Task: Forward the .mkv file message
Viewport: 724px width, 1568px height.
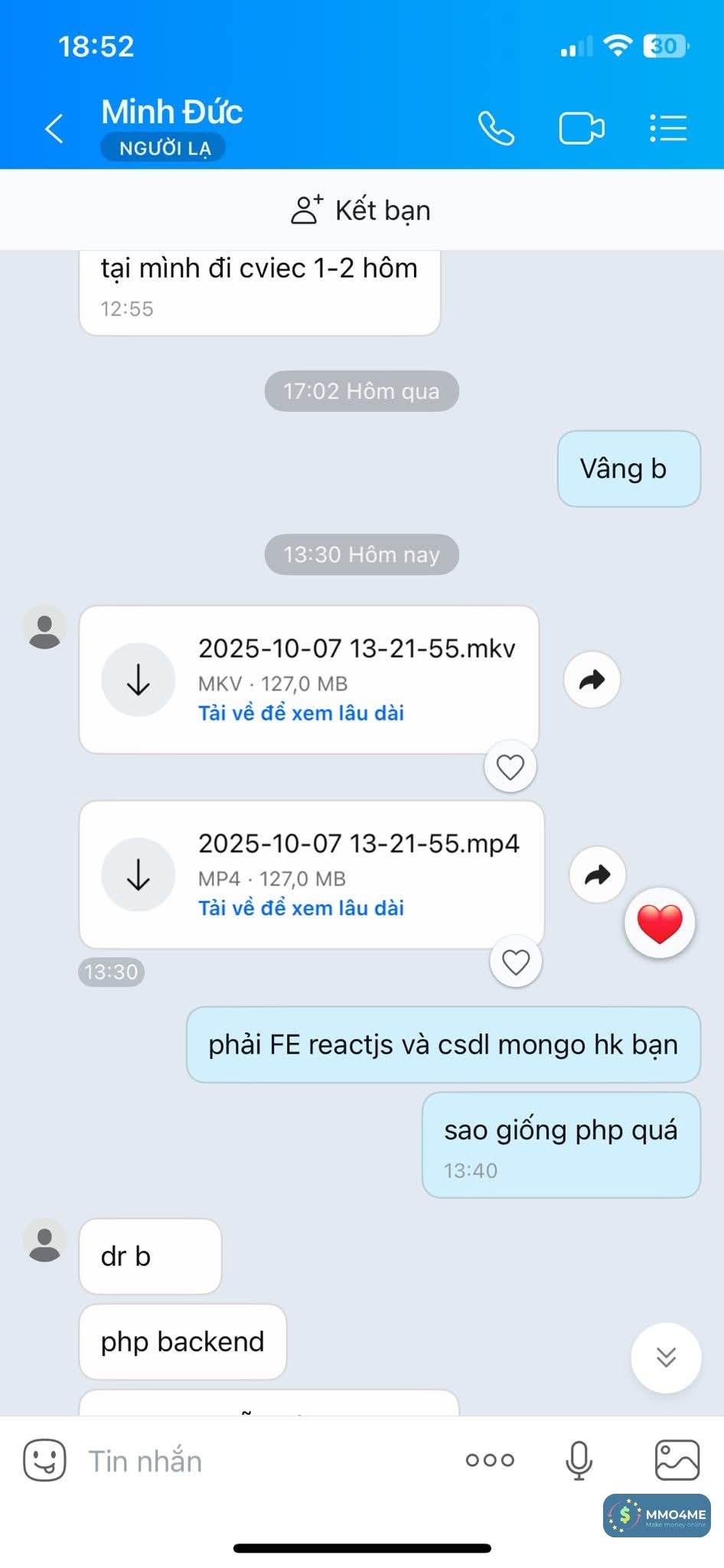Action: click(x=592, y=679)
